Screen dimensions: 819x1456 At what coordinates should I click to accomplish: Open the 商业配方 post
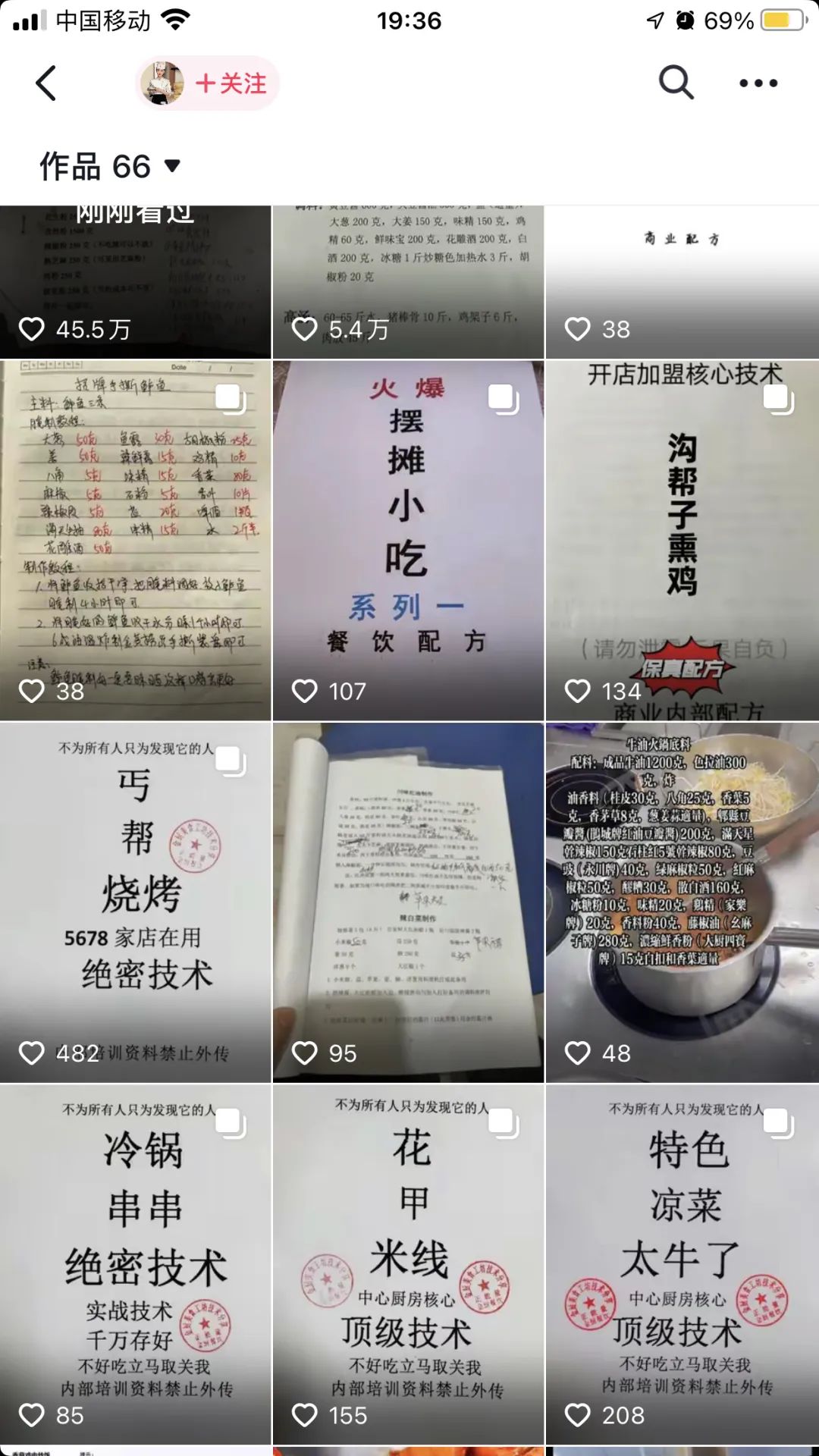[x=681, y=282]
